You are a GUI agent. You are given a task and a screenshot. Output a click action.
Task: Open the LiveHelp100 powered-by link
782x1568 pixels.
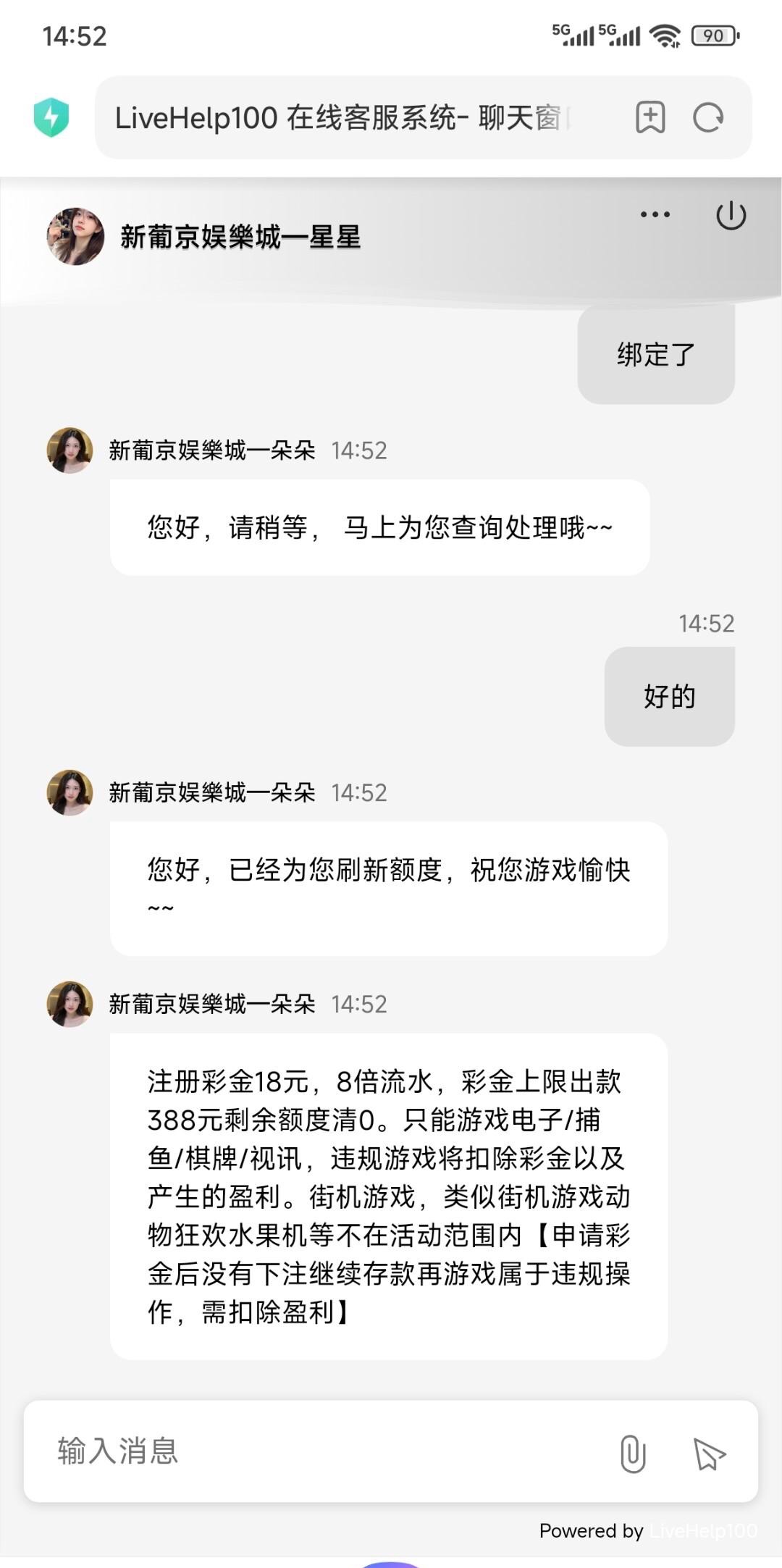(702, 1530)
